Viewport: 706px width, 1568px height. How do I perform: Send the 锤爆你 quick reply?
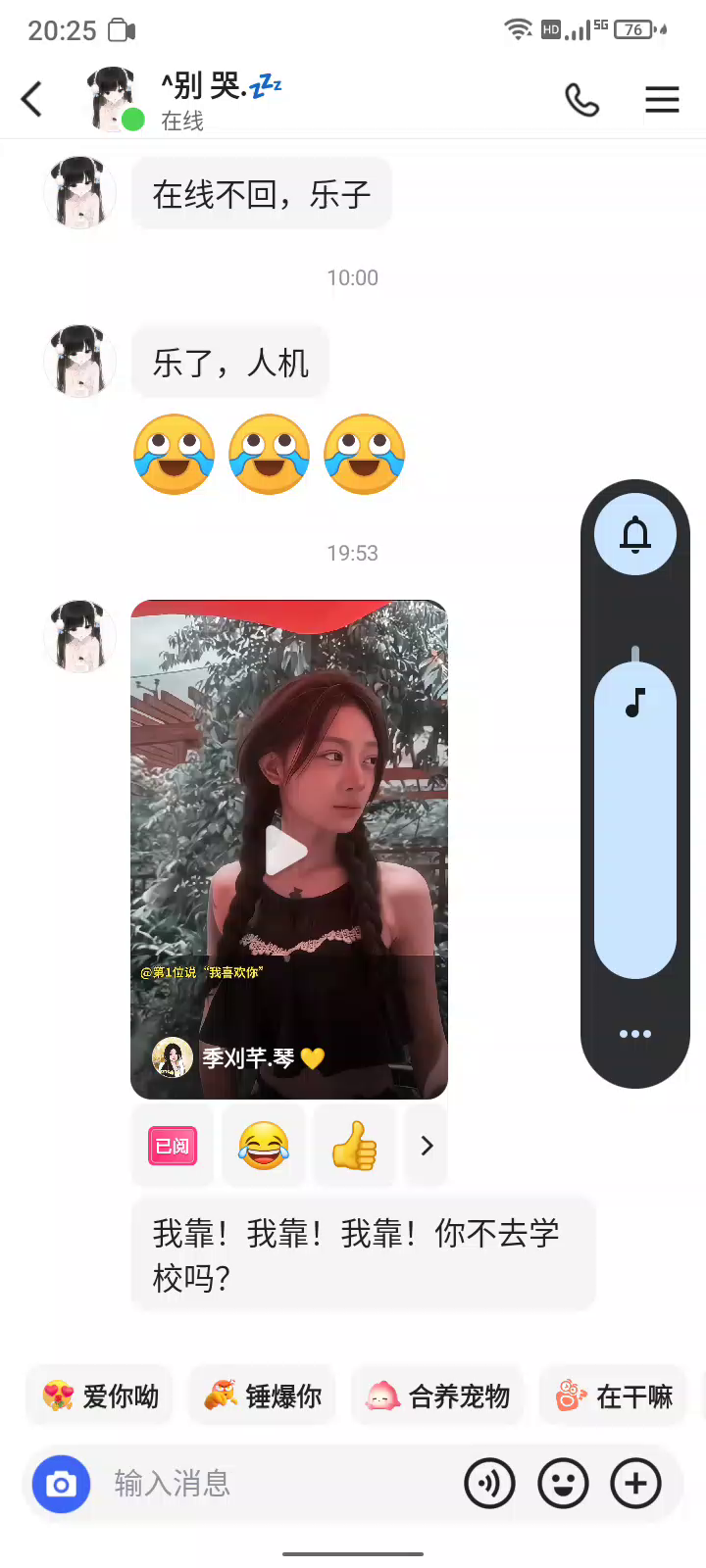pos(263,1396)
